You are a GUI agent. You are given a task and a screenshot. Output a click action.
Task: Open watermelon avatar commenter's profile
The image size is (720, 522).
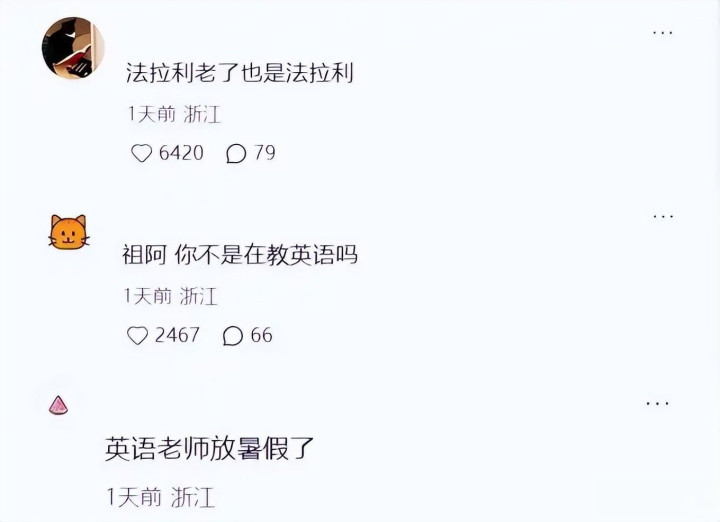tap(59, 404)
